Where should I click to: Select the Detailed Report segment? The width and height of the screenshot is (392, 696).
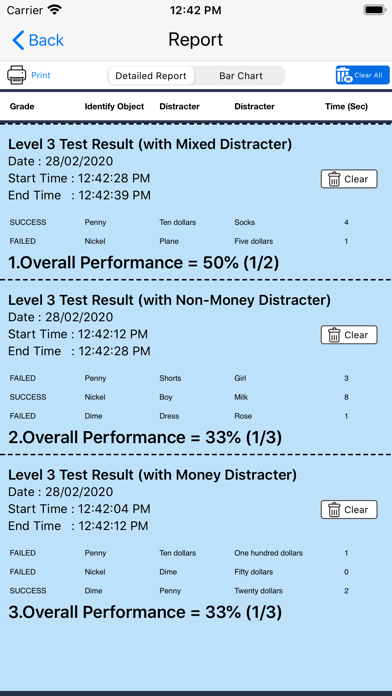(x=151, y=75)
